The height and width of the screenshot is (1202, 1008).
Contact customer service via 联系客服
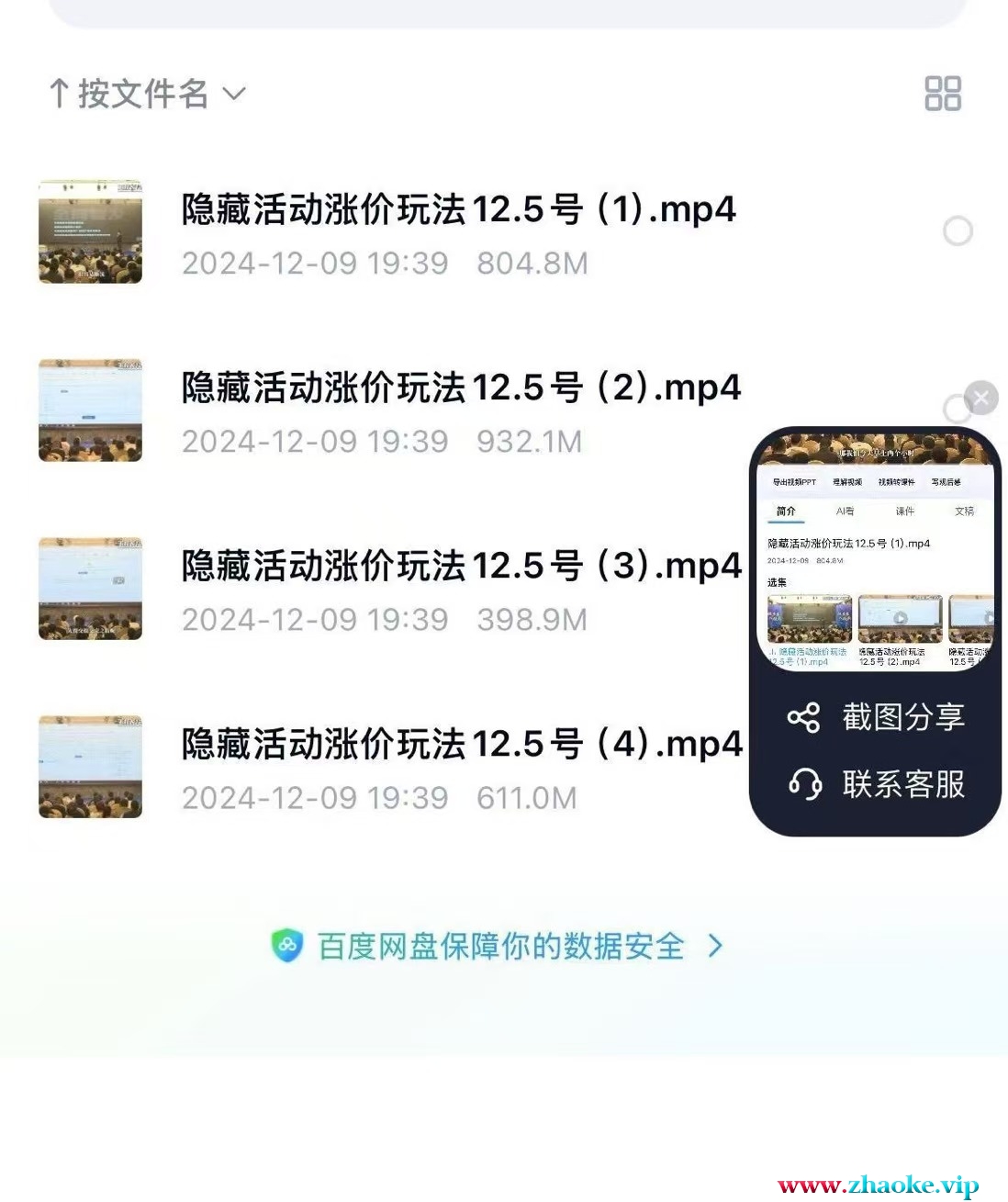[876, 784]
